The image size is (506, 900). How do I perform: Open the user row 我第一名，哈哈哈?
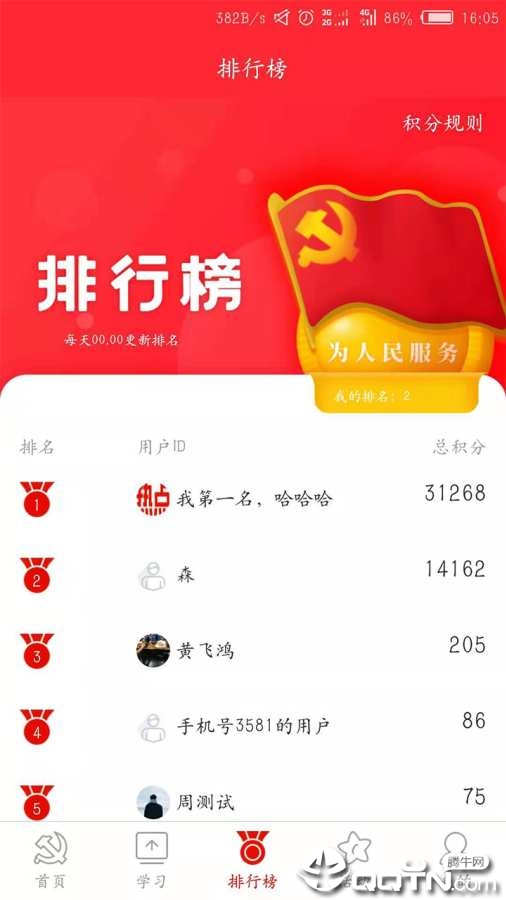253,498
